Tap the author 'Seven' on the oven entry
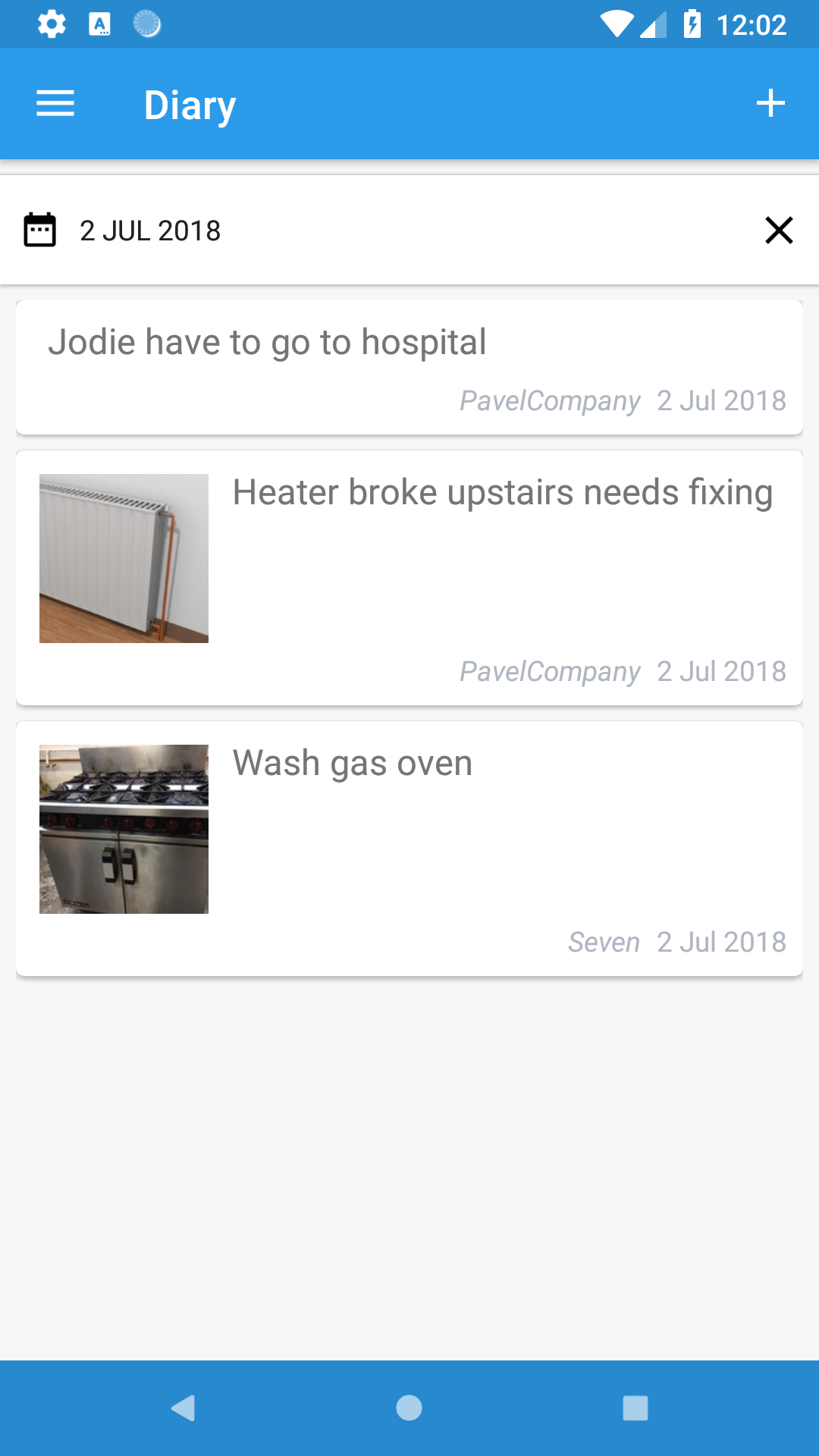819x1456 pixels. [x=604, y=941]
